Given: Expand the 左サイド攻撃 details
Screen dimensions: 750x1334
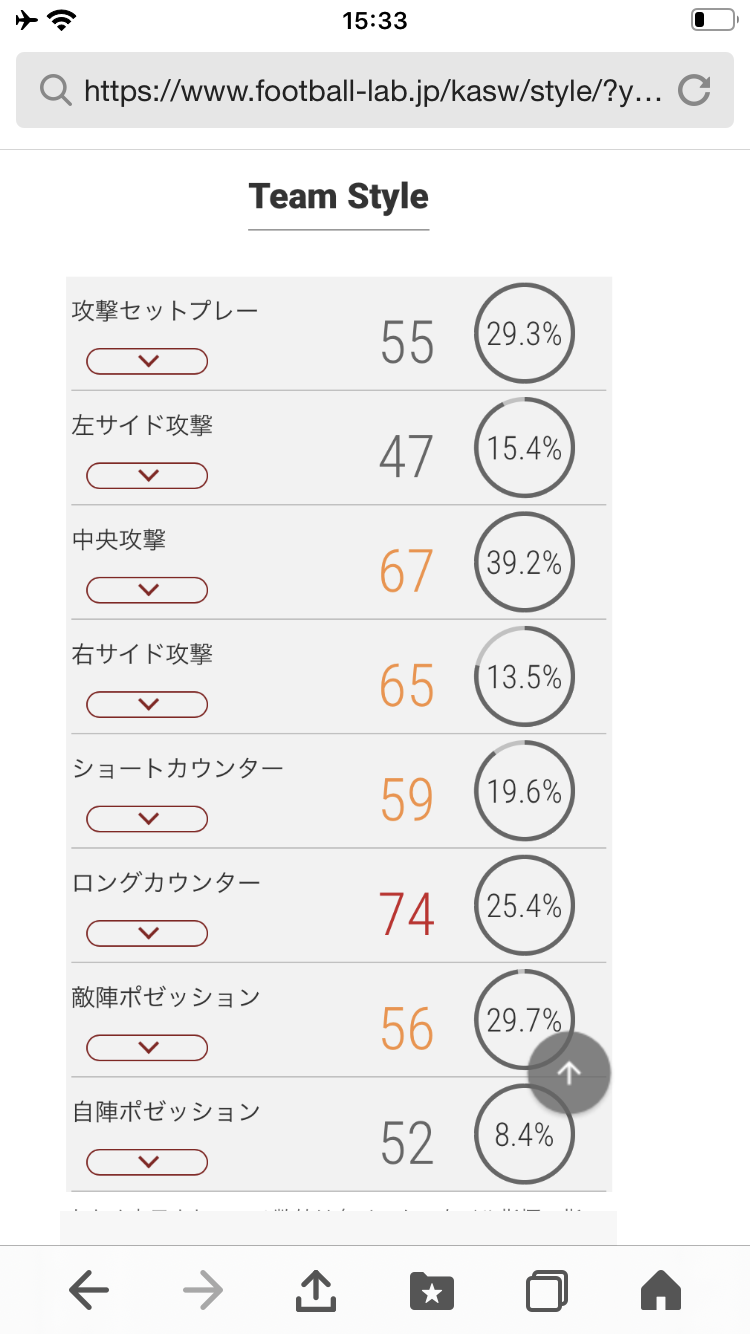Looking at the screenshot, I should tap(147, 475).
